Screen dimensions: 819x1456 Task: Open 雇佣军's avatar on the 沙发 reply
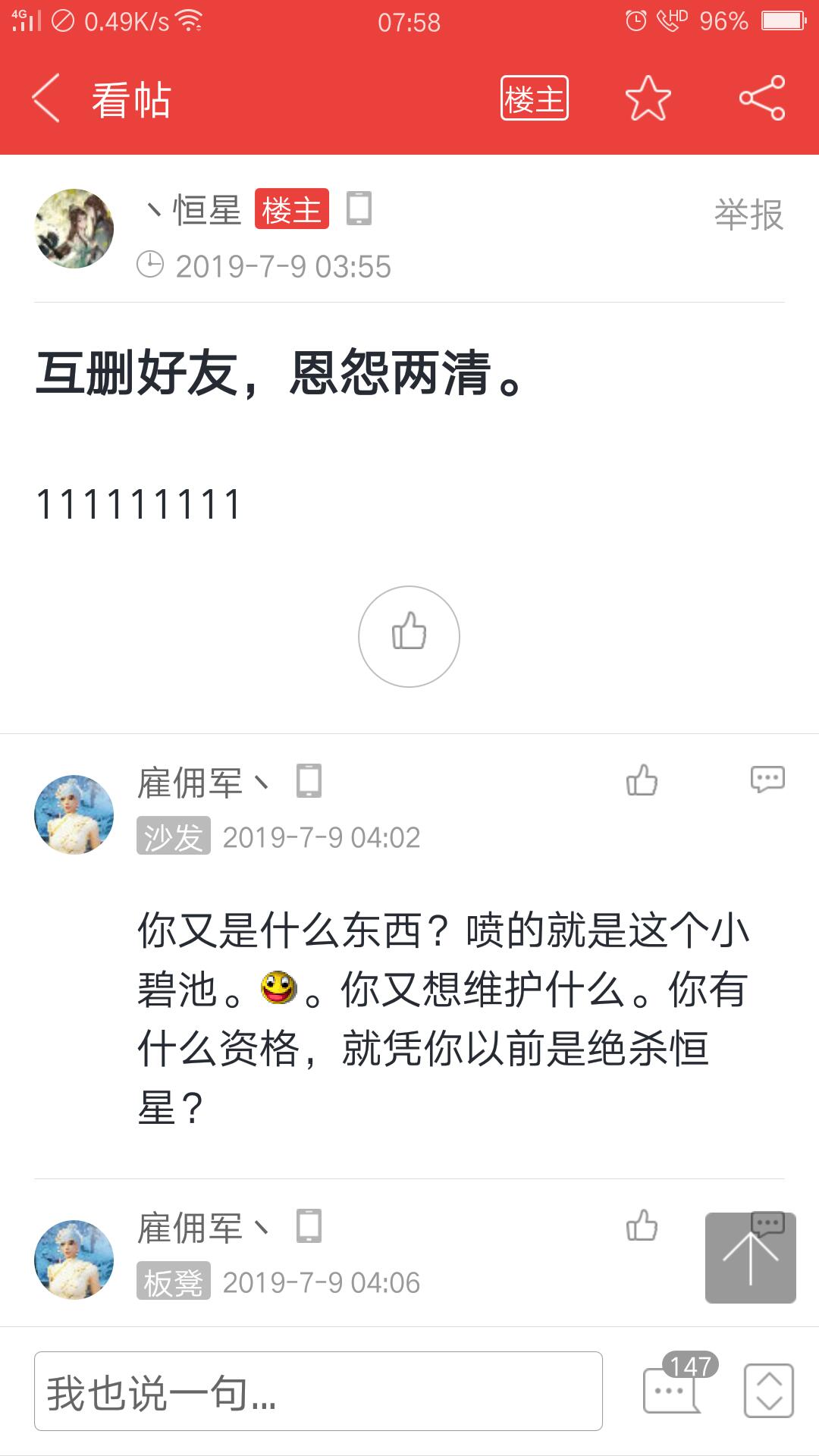pos(74,814)
